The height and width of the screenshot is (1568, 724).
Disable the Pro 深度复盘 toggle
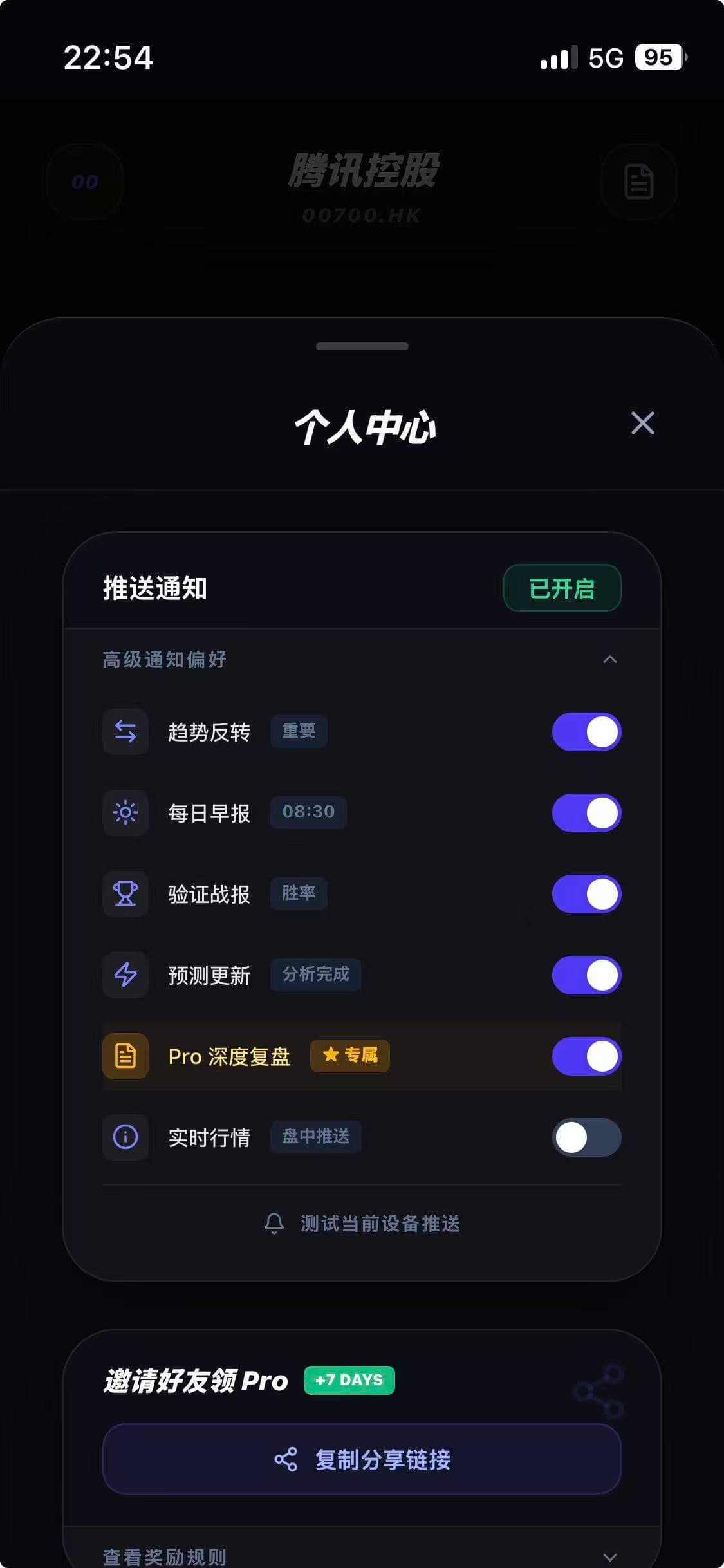[586, 1056]
